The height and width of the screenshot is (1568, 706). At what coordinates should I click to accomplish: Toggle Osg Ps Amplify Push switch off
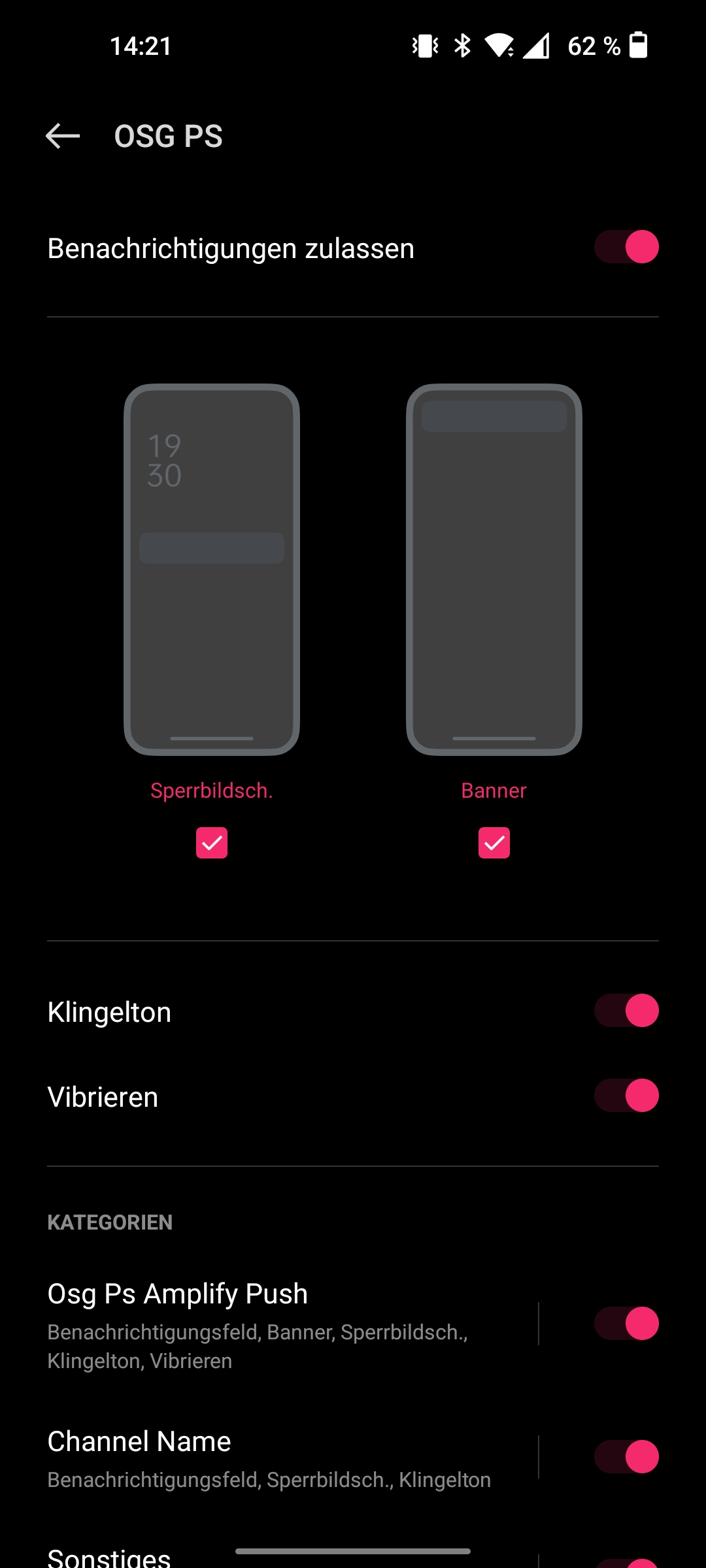626,1324
